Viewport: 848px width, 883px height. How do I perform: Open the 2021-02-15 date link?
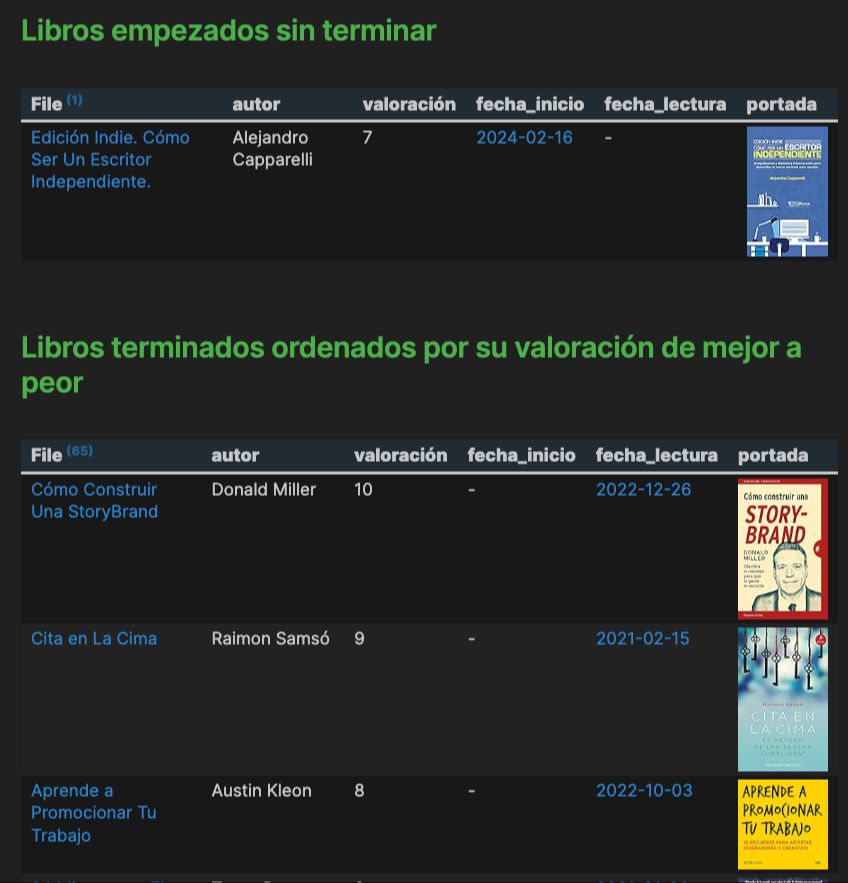click(x=642, y=639)
